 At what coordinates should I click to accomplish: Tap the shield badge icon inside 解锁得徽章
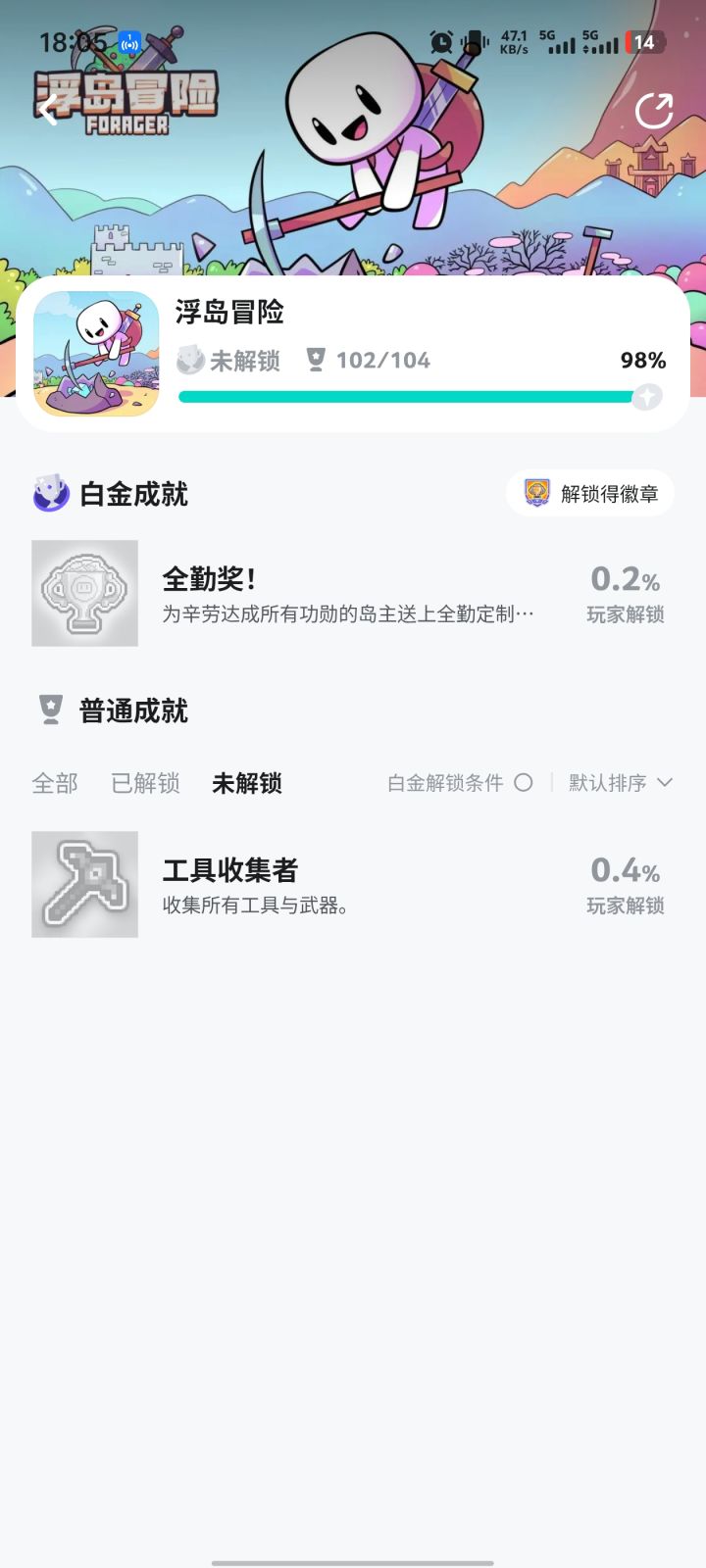535,491
